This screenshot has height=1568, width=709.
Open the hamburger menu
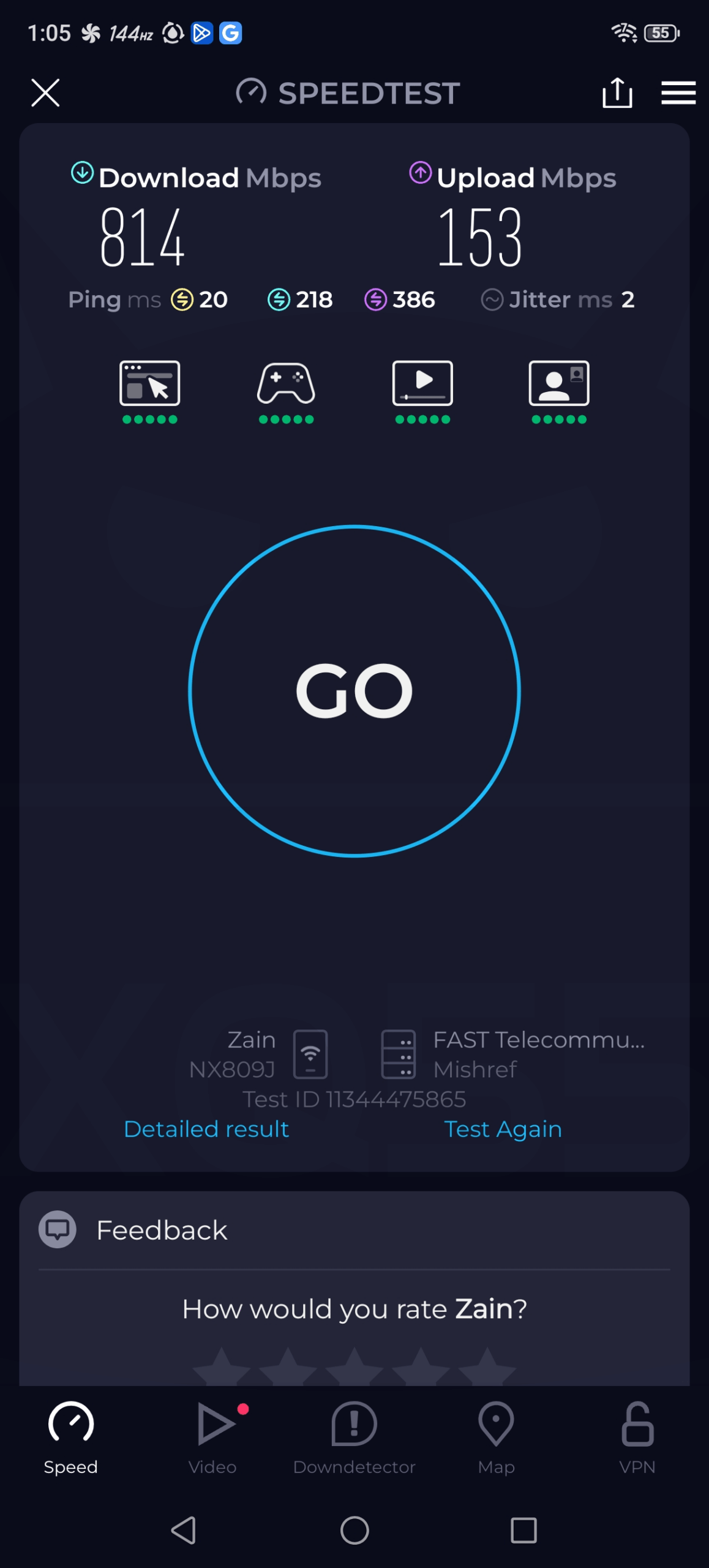point(678,93)
